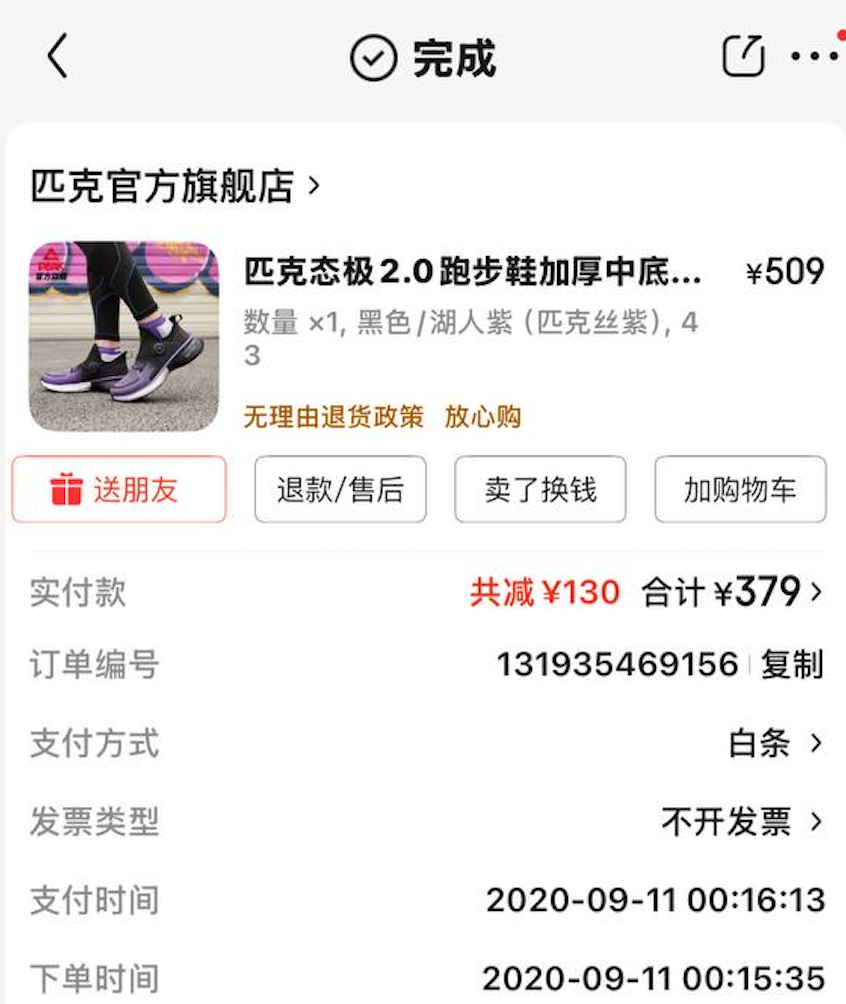Open the 发票类型 invoice row
Image resolution: width=846 pixels, height=1004 pixels.
pos(742,822)
